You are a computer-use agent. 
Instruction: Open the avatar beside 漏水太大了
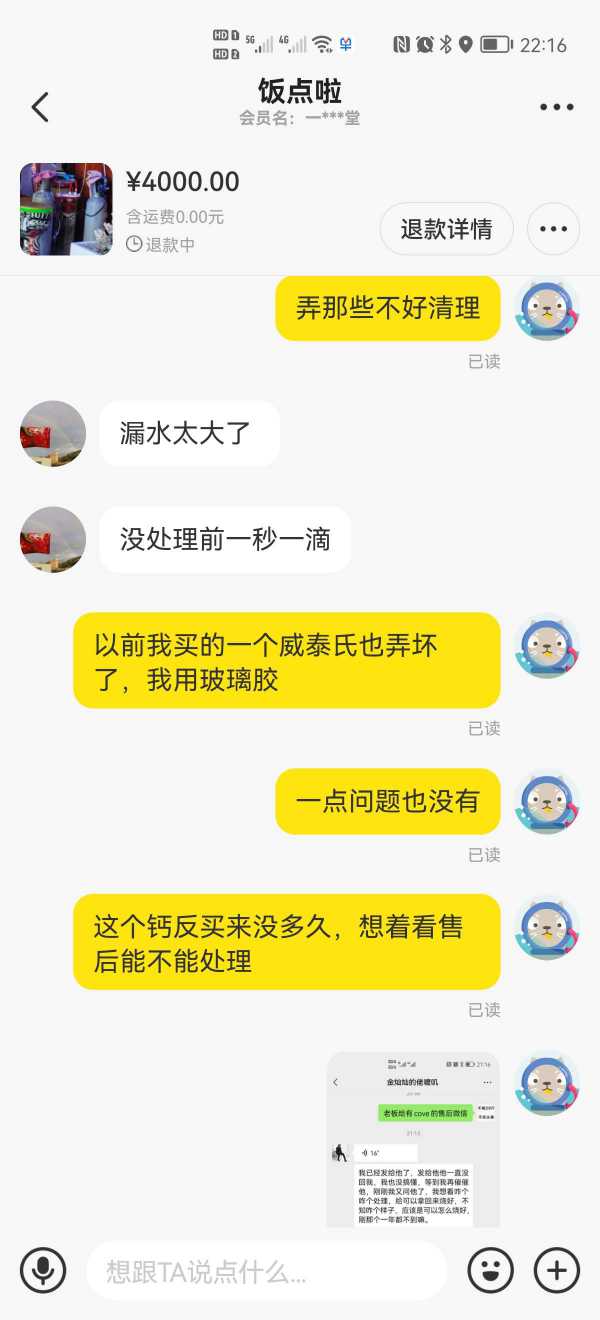click(53, 433)
